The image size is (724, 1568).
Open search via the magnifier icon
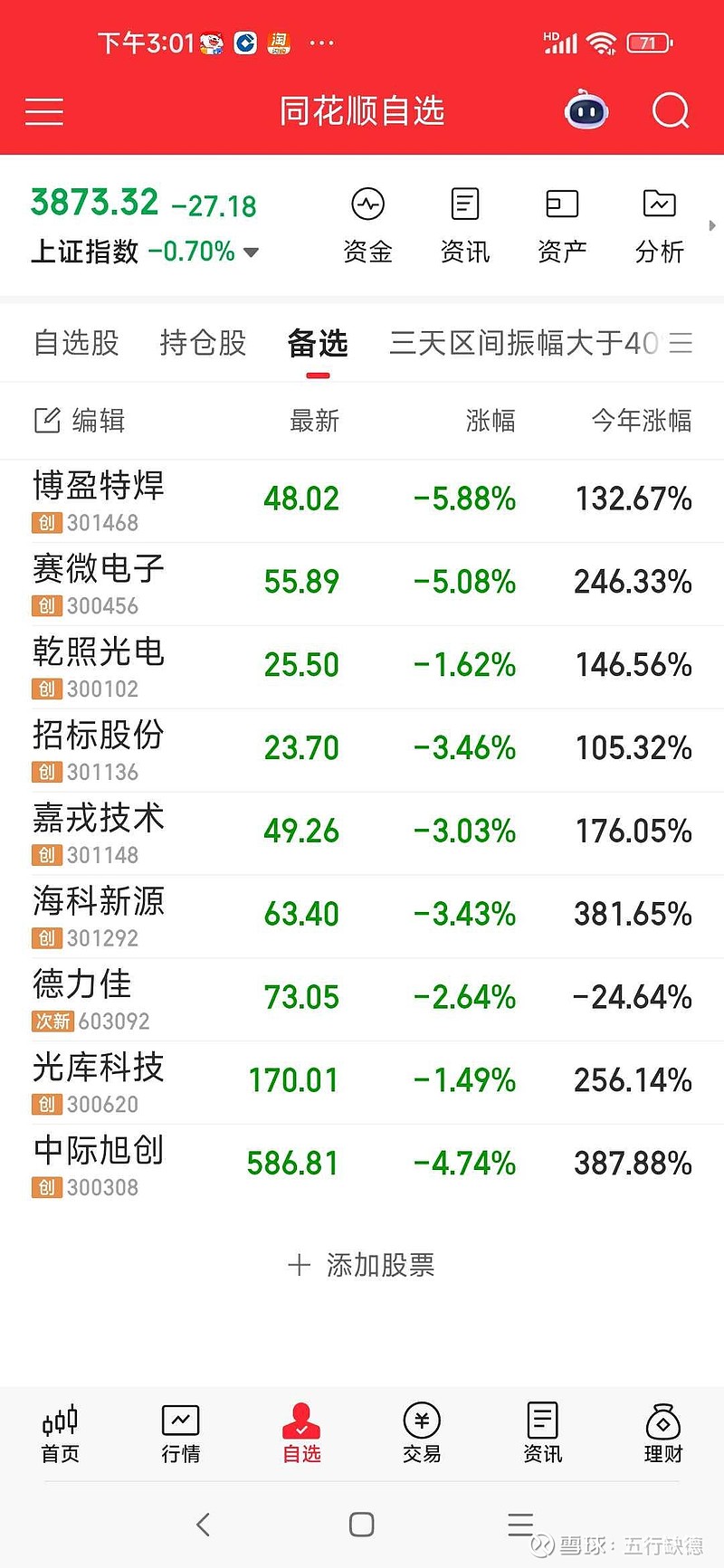click(x=670, y=109)
